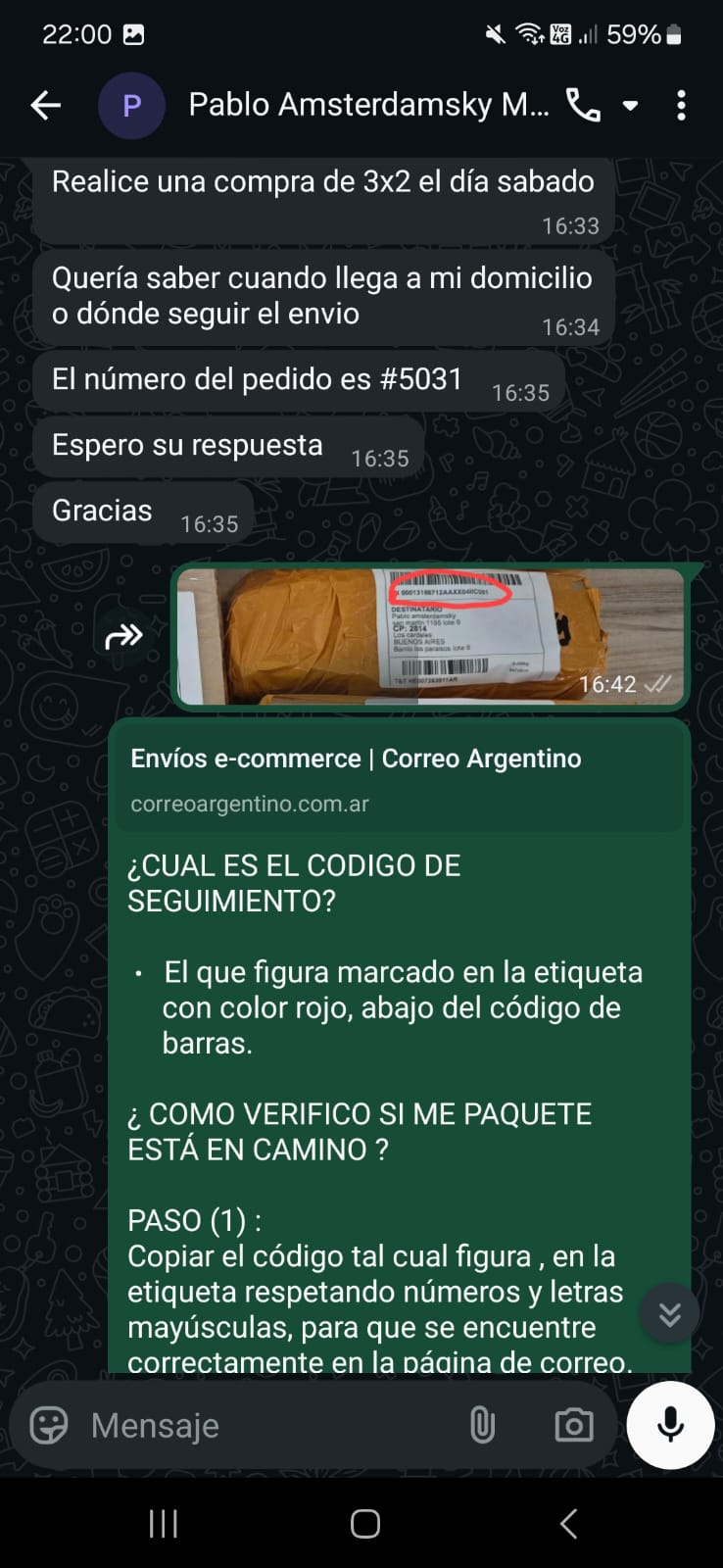Open the Correo Argentino link preview
The height and width of the screenshot is (1568, 723).
point(399,778)
